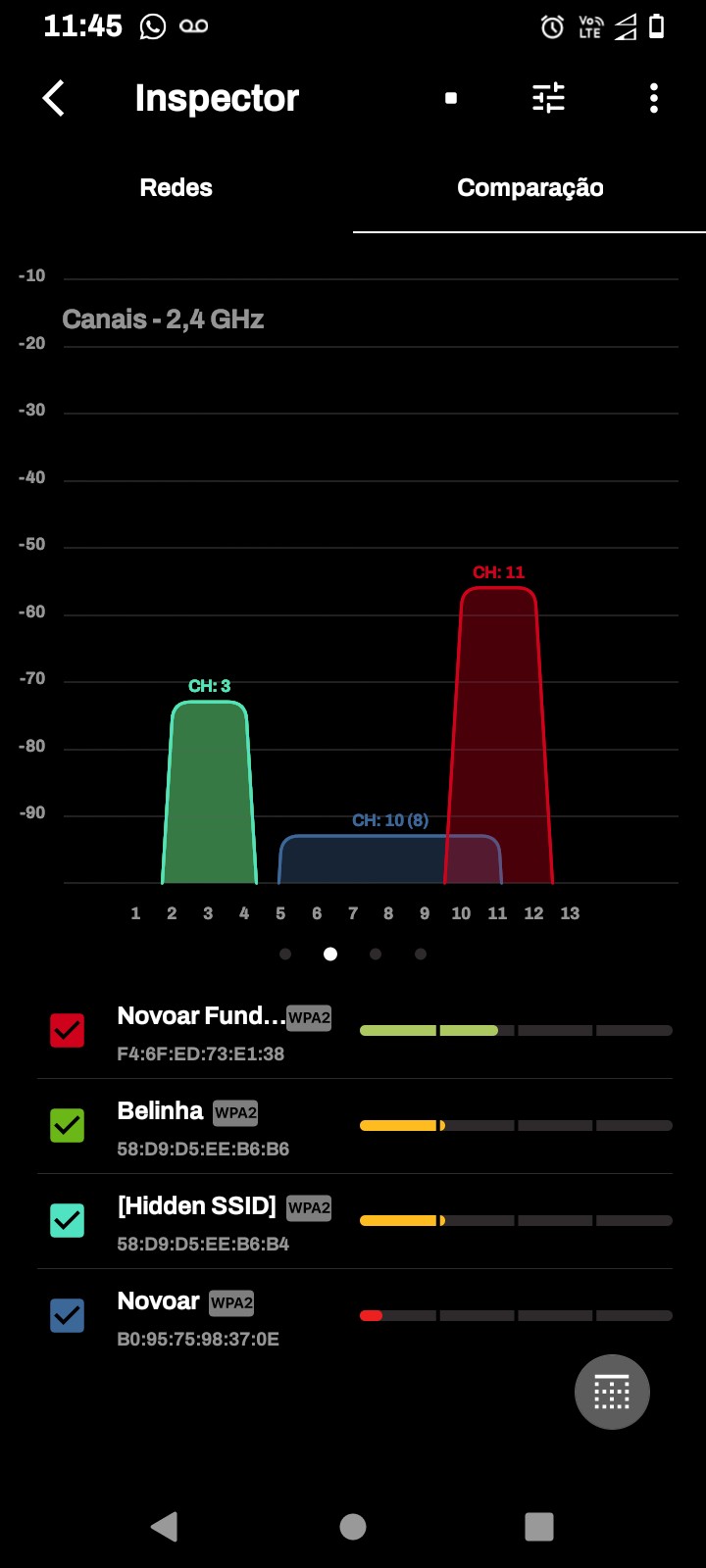Uncheck the Novoar B0:95:75:98:37:0E checkbox
This screenshot has height=1568, width=706.
point(68,1315)
